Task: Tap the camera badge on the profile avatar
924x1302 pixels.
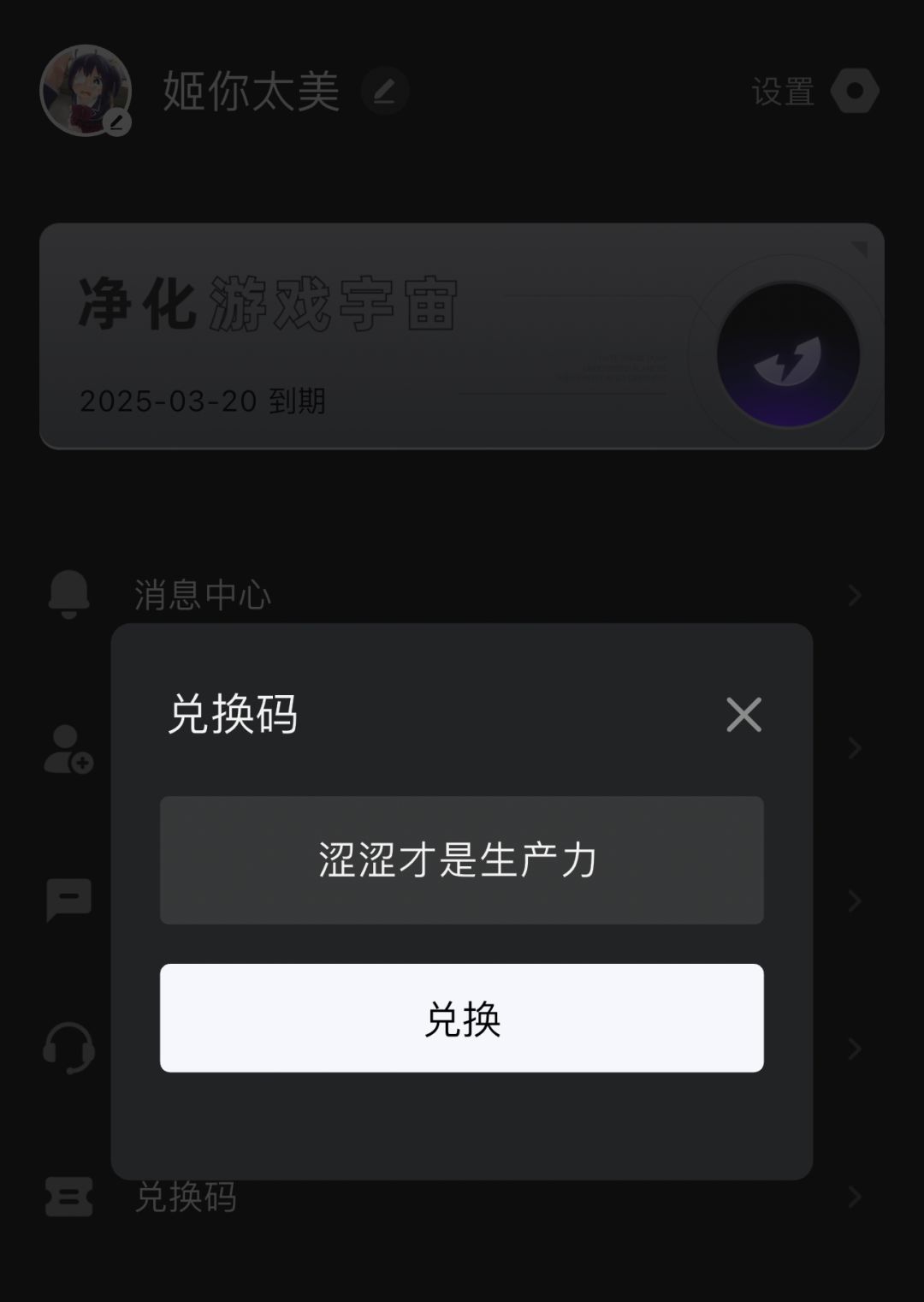Action: [115, 124]
